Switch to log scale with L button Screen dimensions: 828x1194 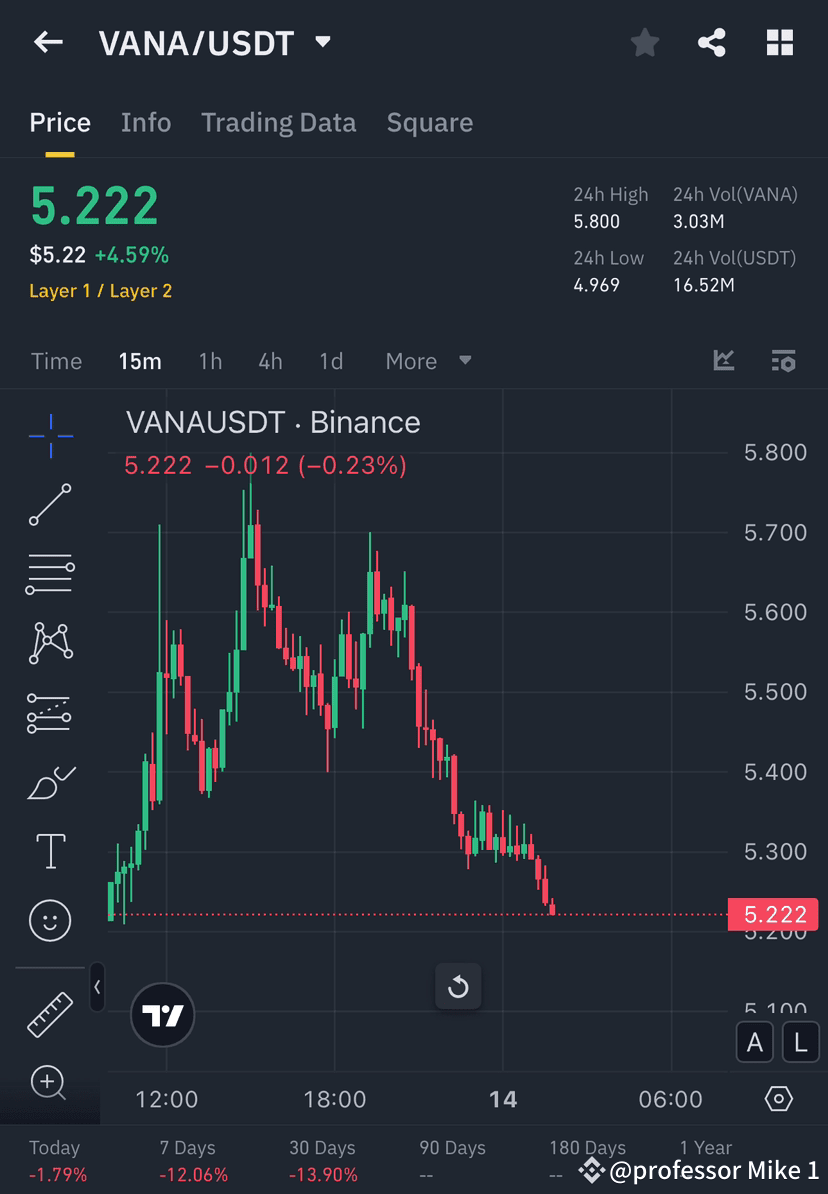(800, 1042)
